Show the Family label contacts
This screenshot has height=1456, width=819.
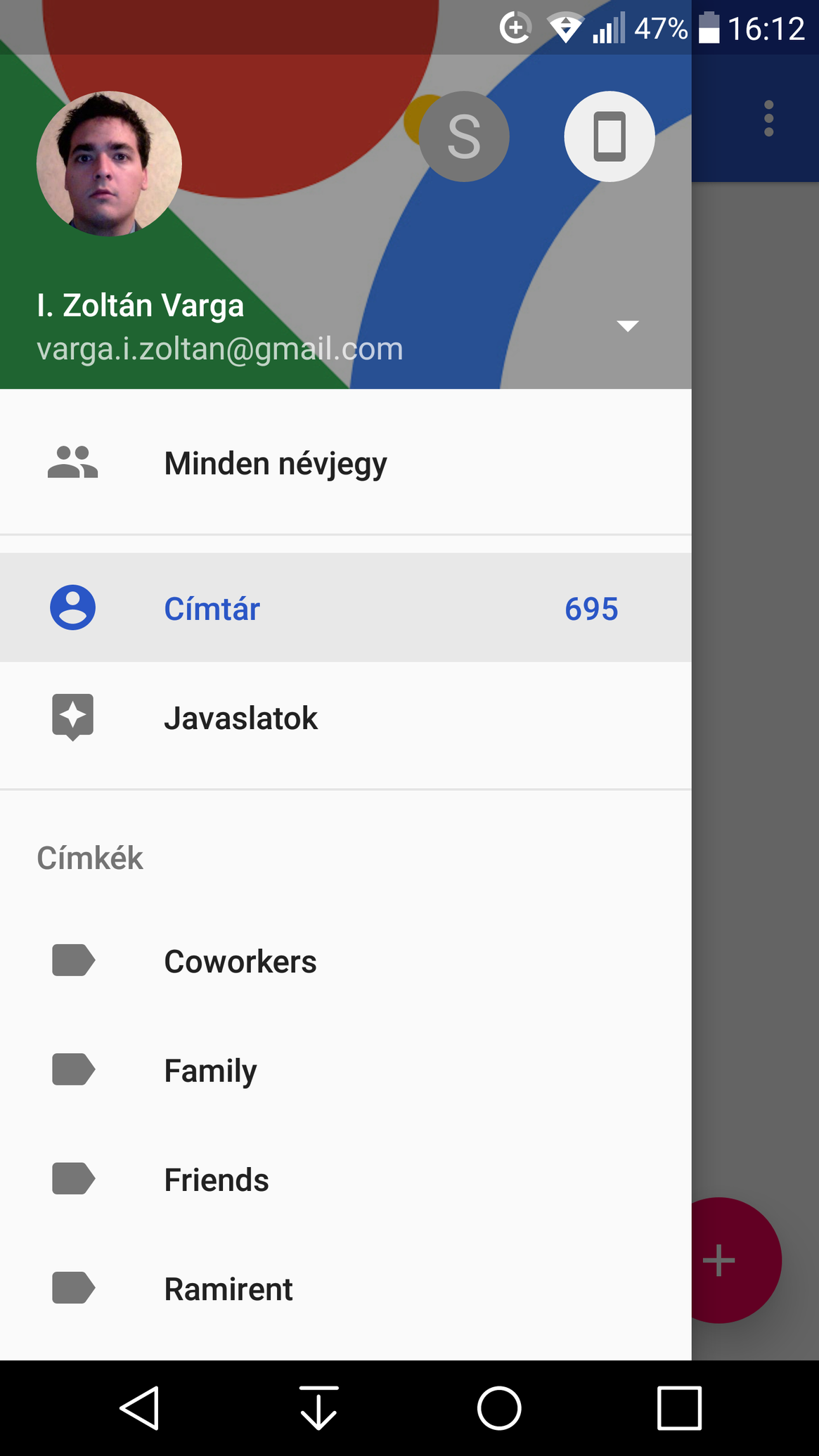210,1071
